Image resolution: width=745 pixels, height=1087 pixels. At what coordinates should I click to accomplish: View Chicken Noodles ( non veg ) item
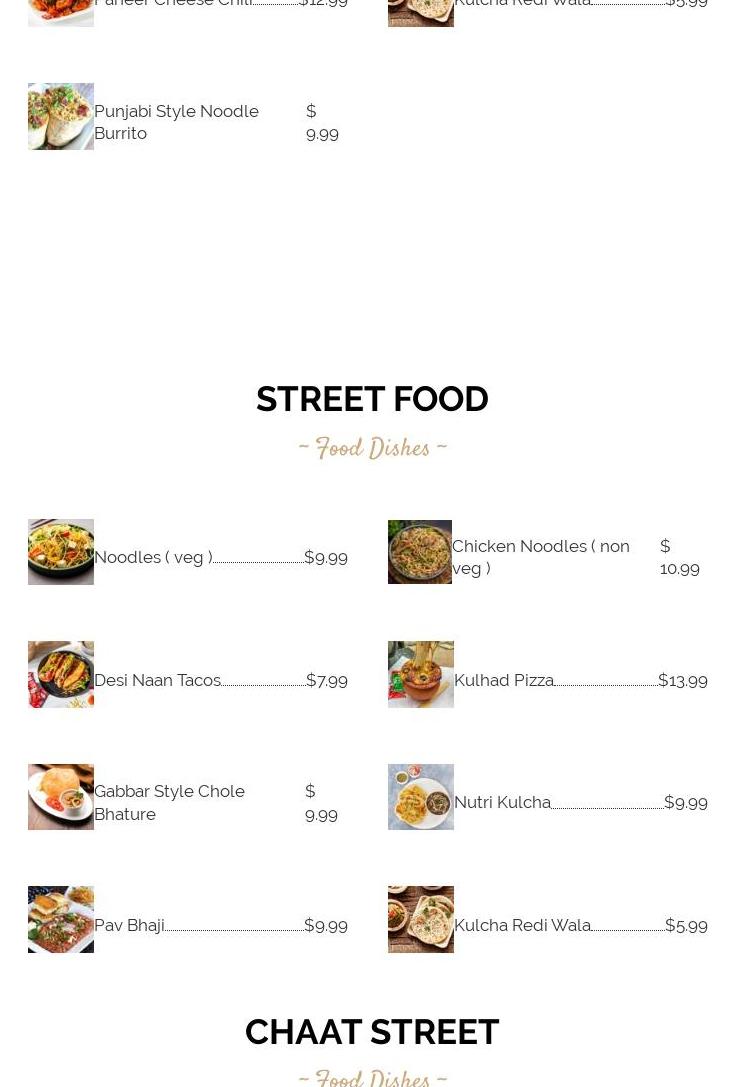click(540, 557)
